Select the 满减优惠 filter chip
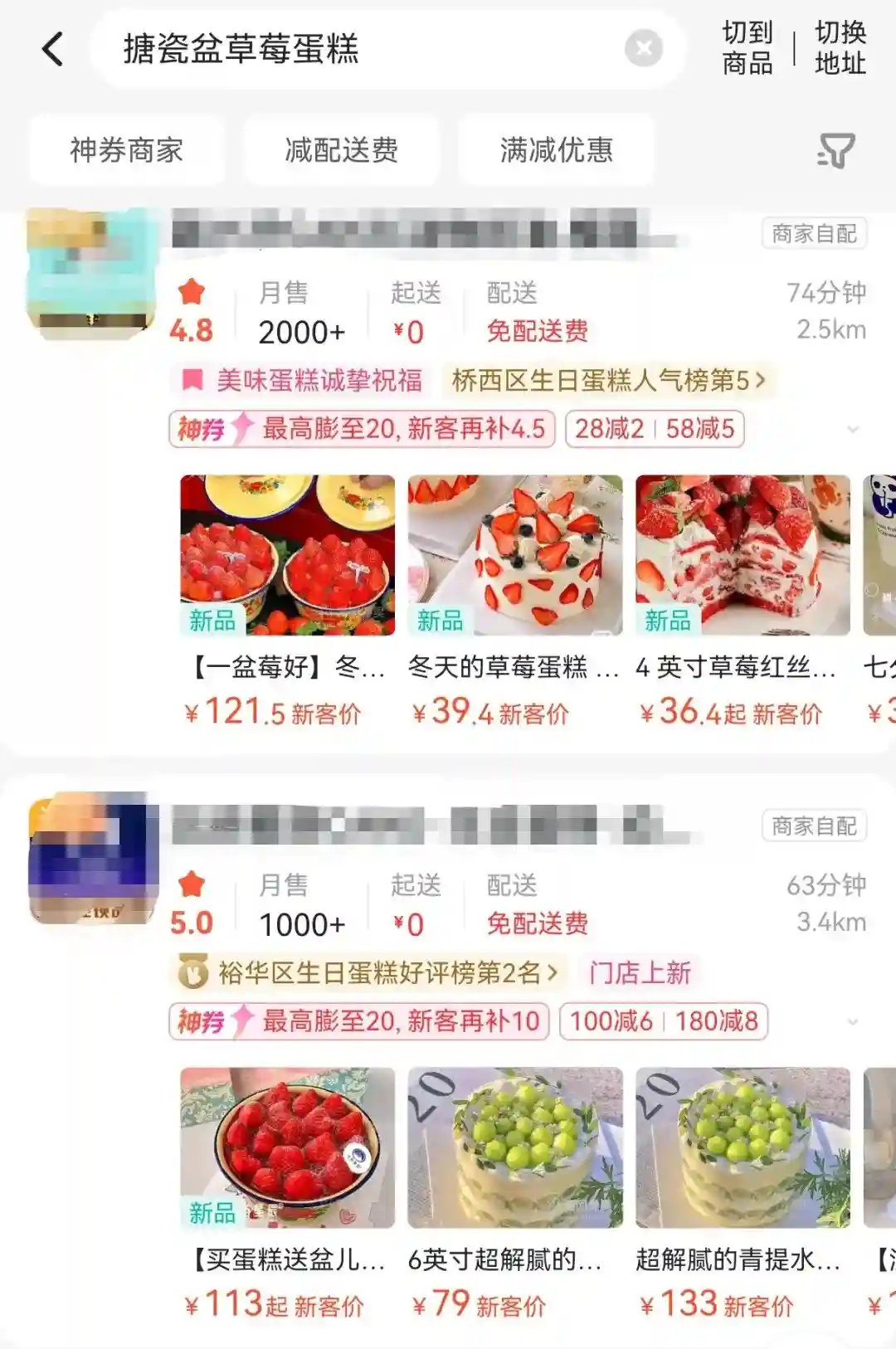The height and width of the screenshot is (1349, 896). point(556,150)
